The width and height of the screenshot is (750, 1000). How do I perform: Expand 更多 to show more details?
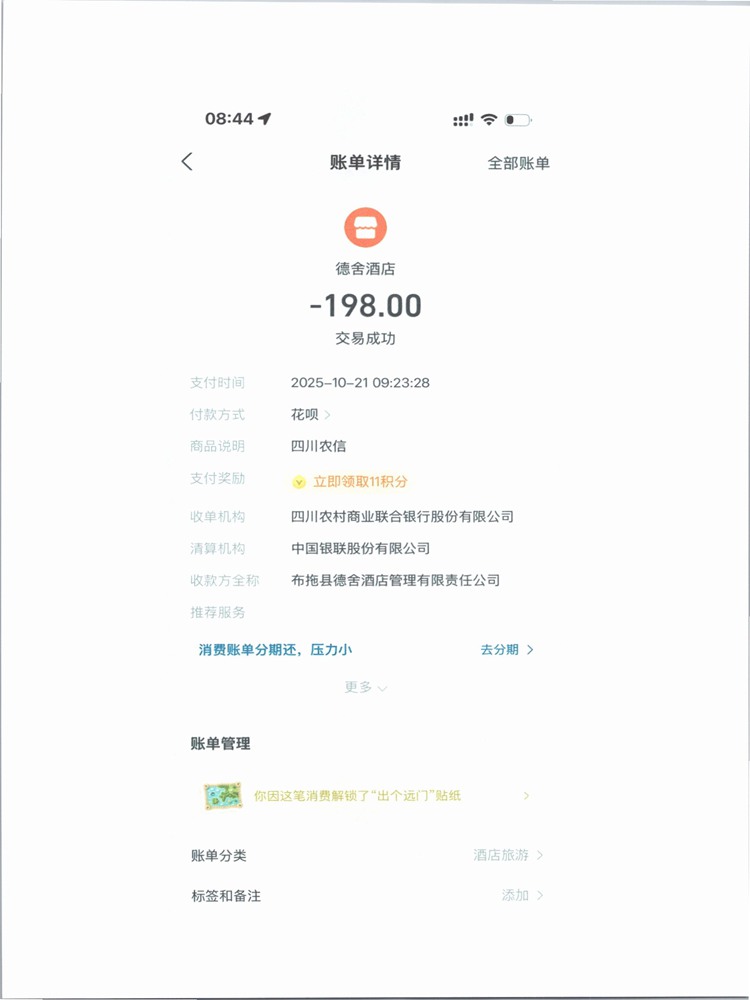click(365, 687)
